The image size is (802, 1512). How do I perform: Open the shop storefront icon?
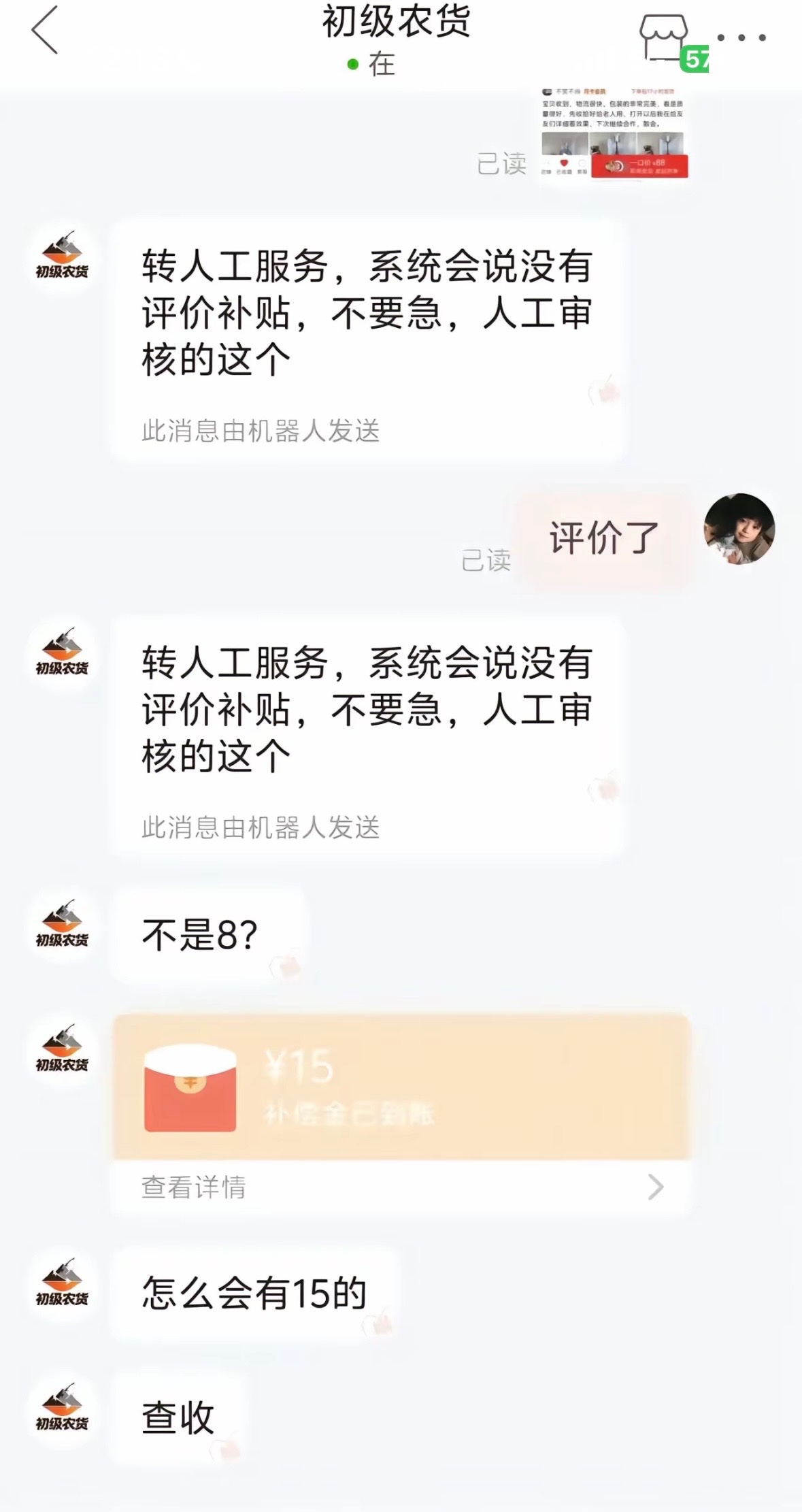coord(664,39)
